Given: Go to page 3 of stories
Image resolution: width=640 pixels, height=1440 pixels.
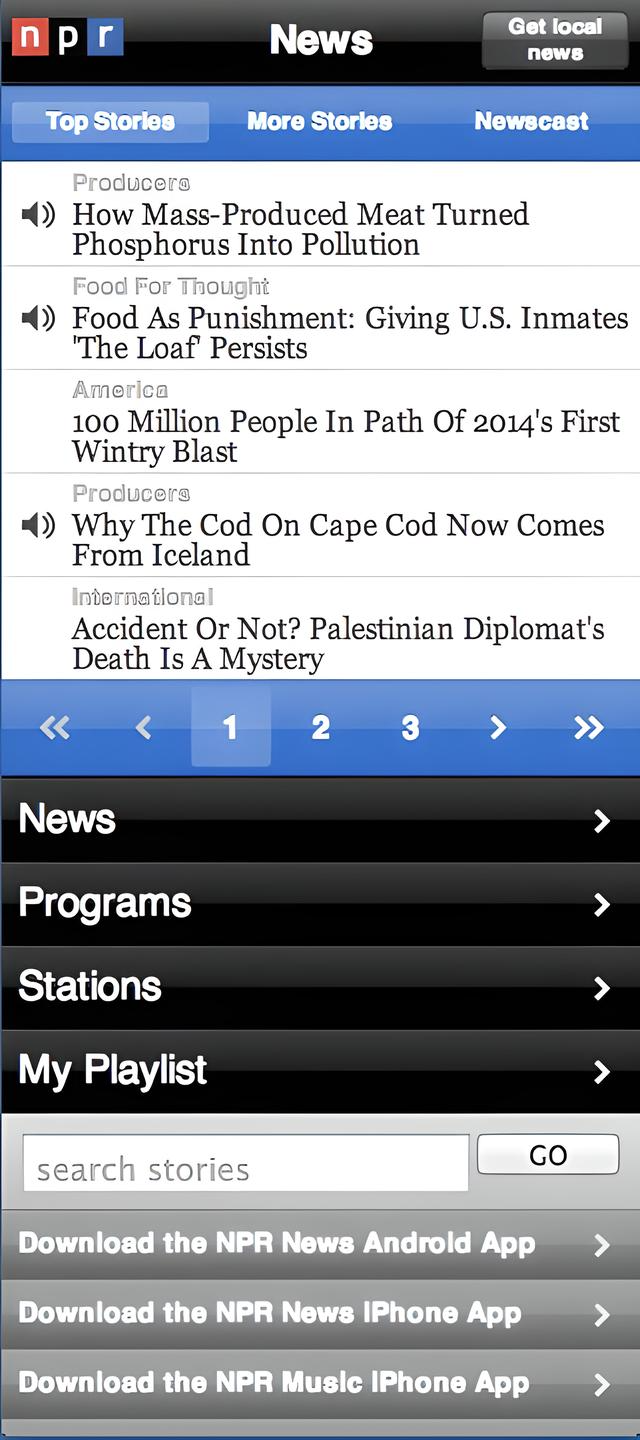Looking at the screenshot, I should [410, 728].
